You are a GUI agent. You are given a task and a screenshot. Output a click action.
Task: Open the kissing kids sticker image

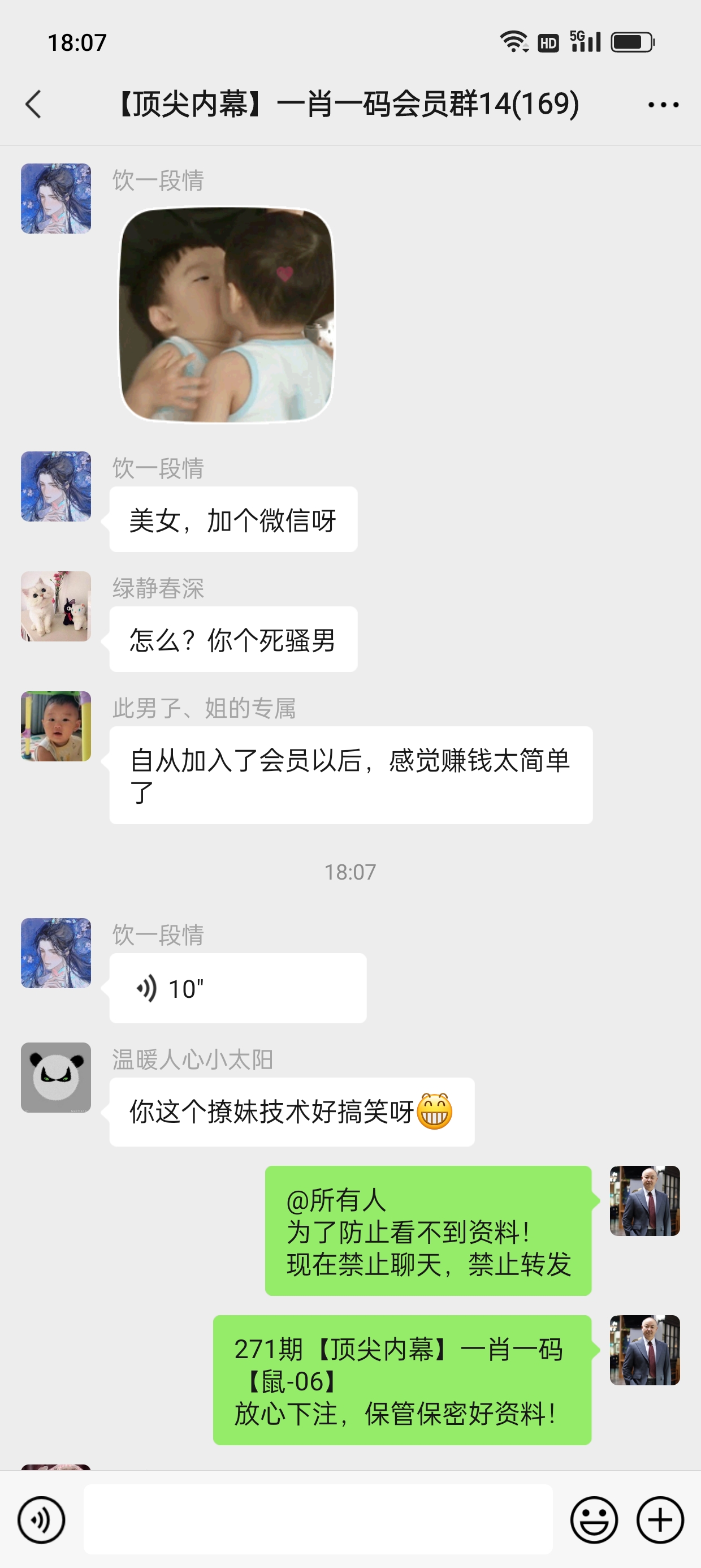pyautogui.click(x=226, y=315)
